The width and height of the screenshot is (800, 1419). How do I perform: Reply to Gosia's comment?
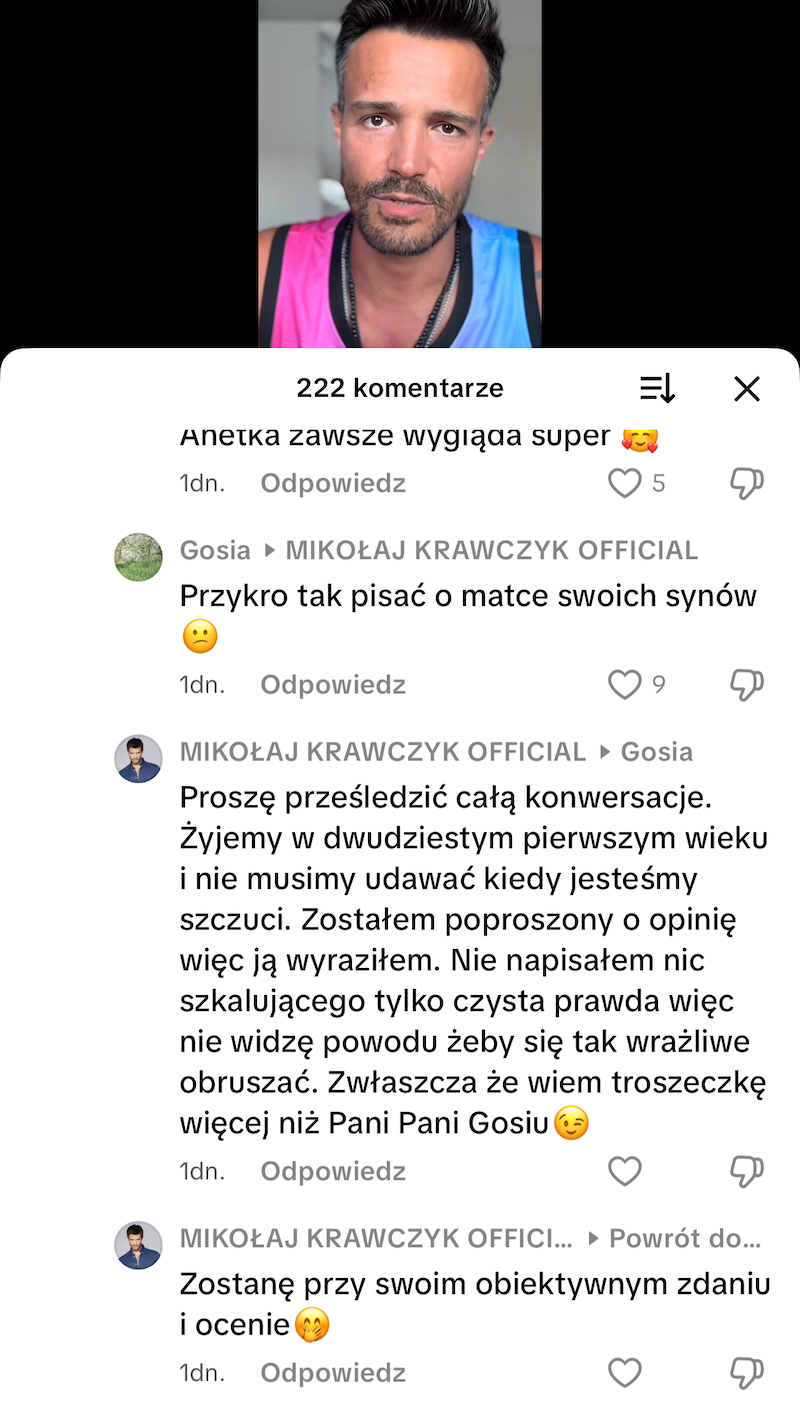(333, 685)
